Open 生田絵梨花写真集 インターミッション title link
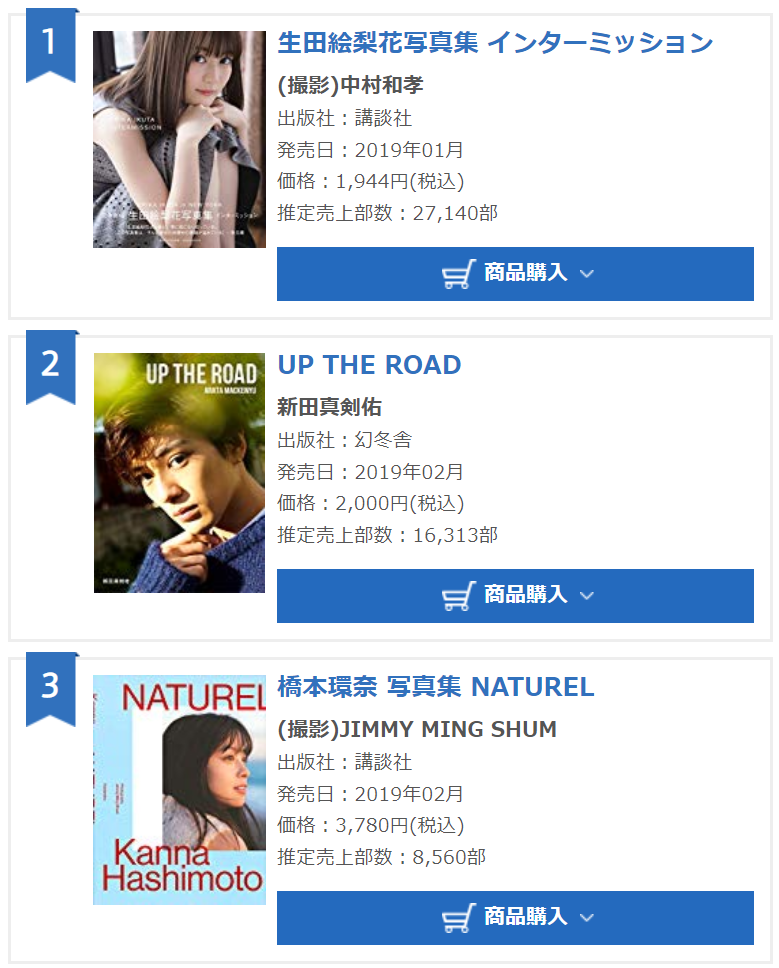 pos(495,43)
